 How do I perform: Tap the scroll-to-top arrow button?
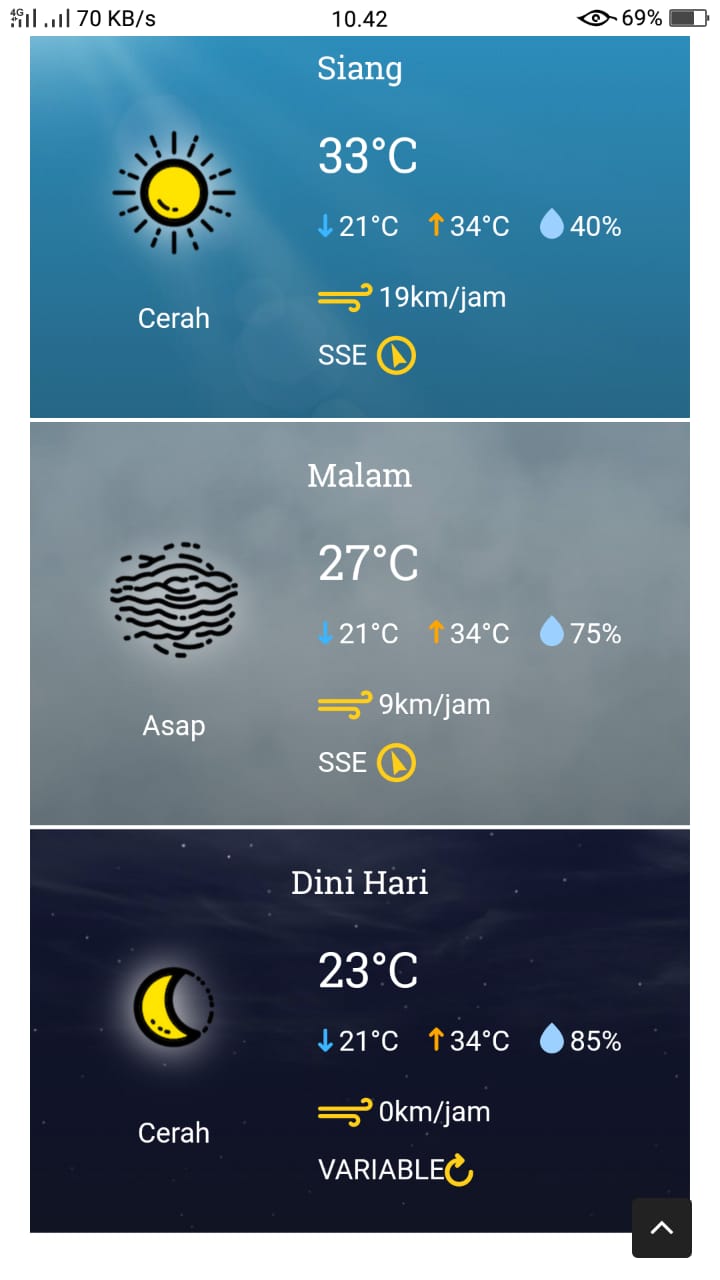coord(661,1228)
